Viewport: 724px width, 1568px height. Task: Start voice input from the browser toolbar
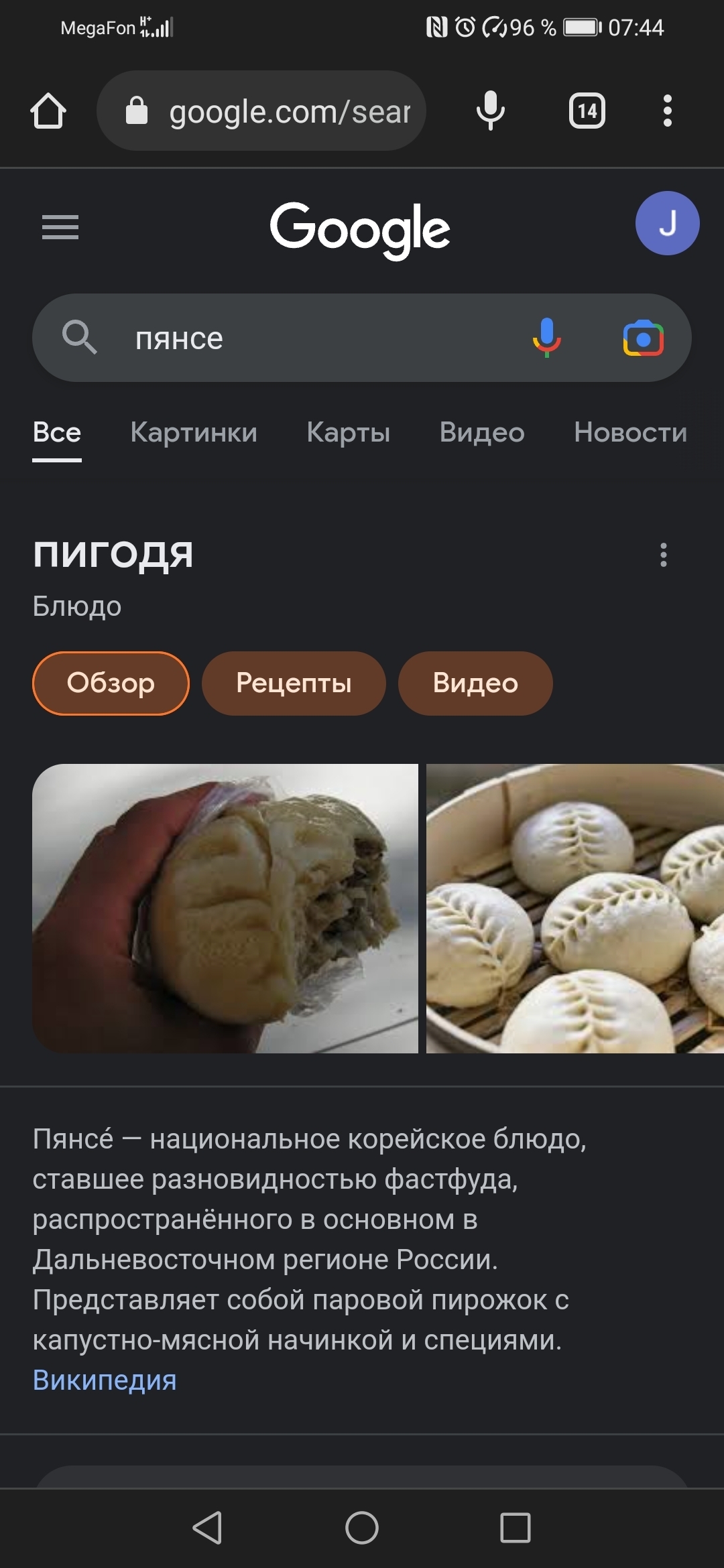[x=490, y=111]
